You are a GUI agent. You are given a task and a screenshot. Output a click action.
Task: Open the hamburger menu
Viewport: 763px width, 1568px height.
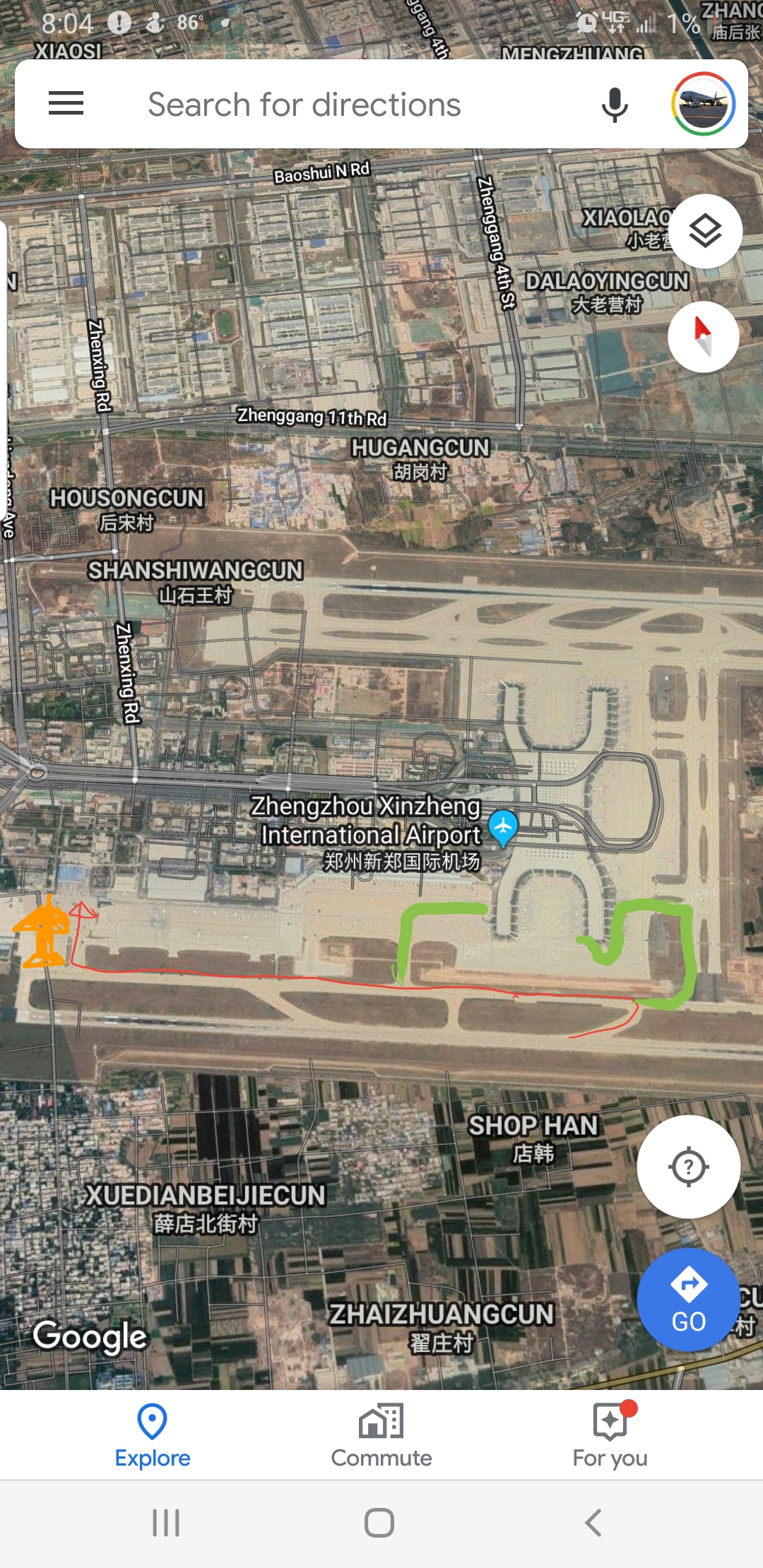pos(66,104)
